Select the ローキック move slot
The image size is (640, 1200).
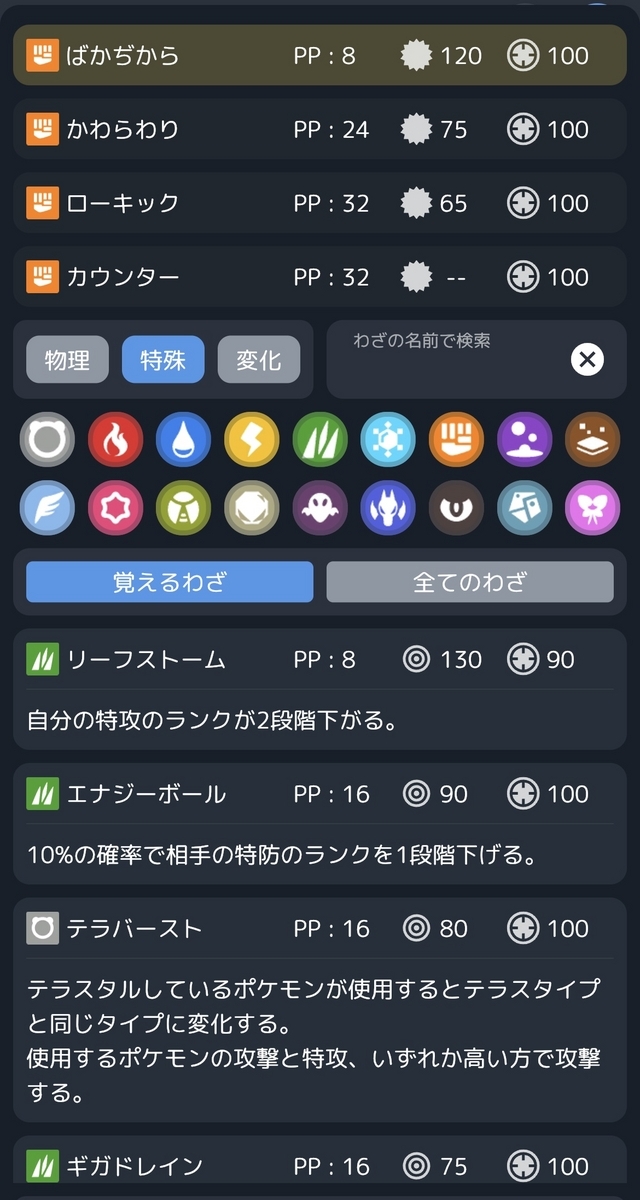[x=320, y=203]
